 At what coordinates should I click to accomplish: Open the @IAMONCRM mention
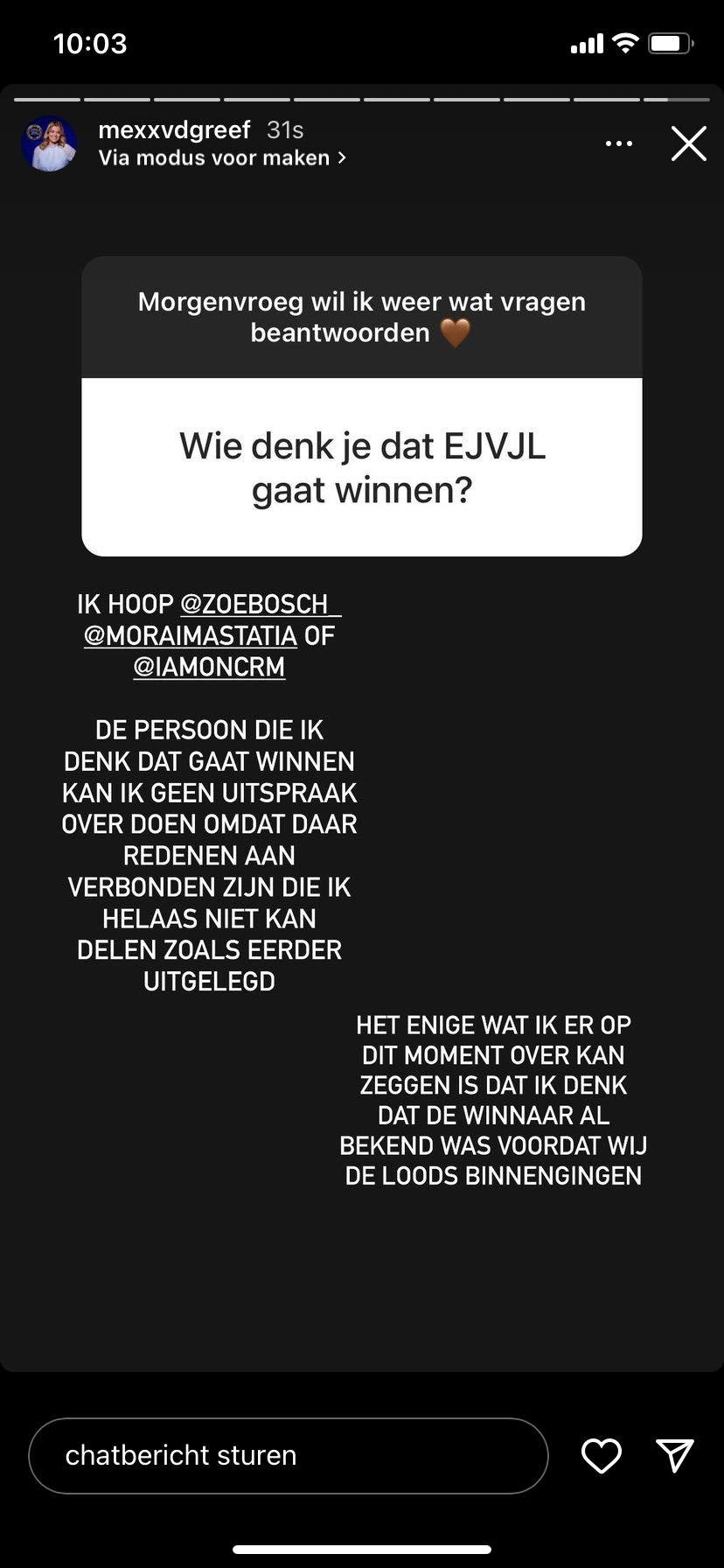(209, 668)
